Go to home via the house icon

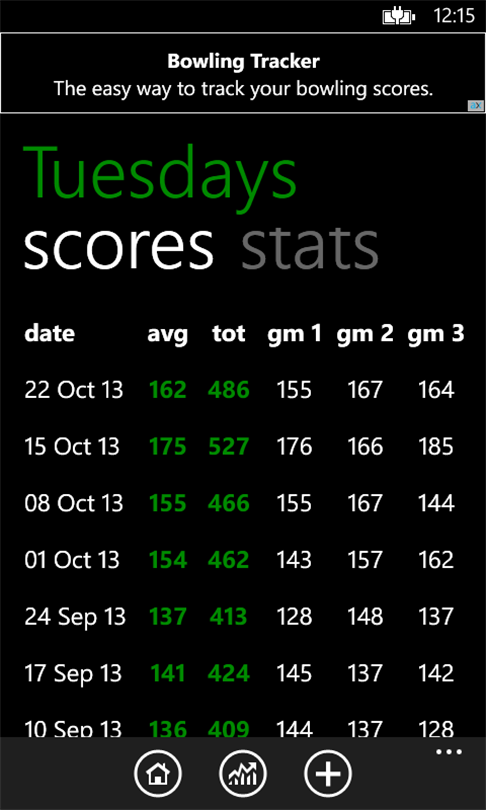pos(158,773)
